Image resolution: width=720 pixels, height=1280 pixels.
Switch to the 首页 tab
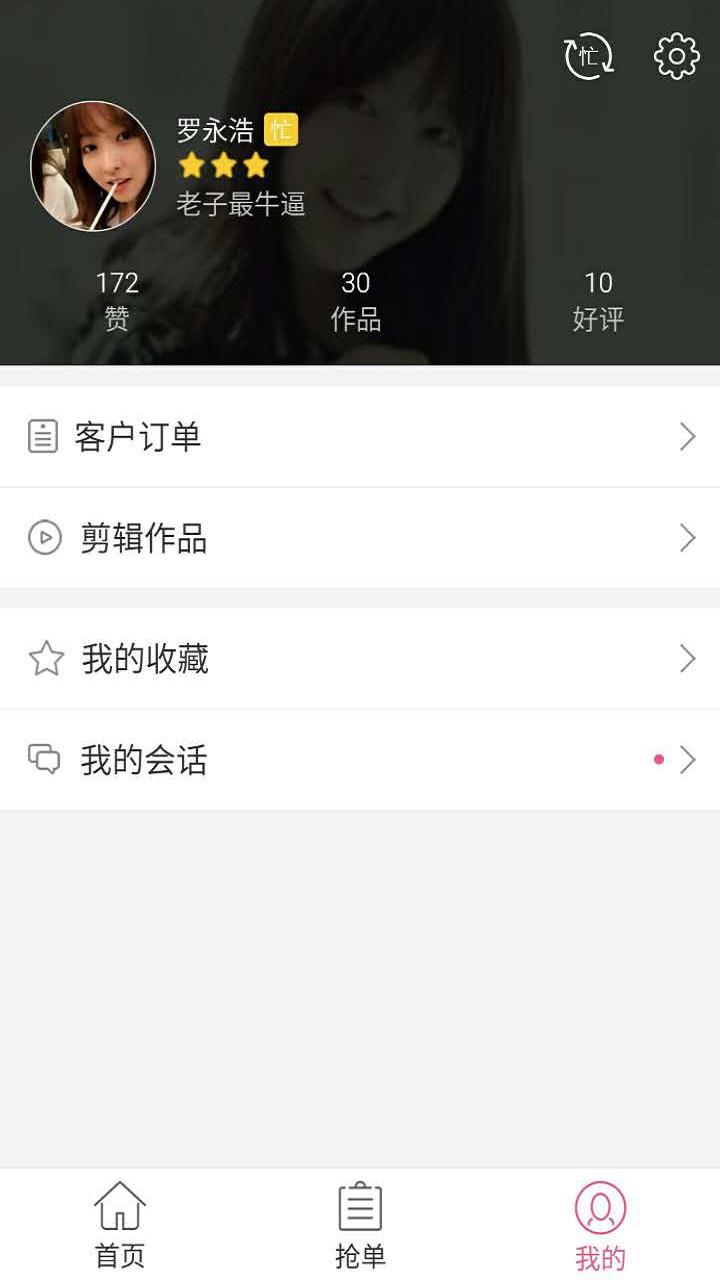tap(120, 1224)
